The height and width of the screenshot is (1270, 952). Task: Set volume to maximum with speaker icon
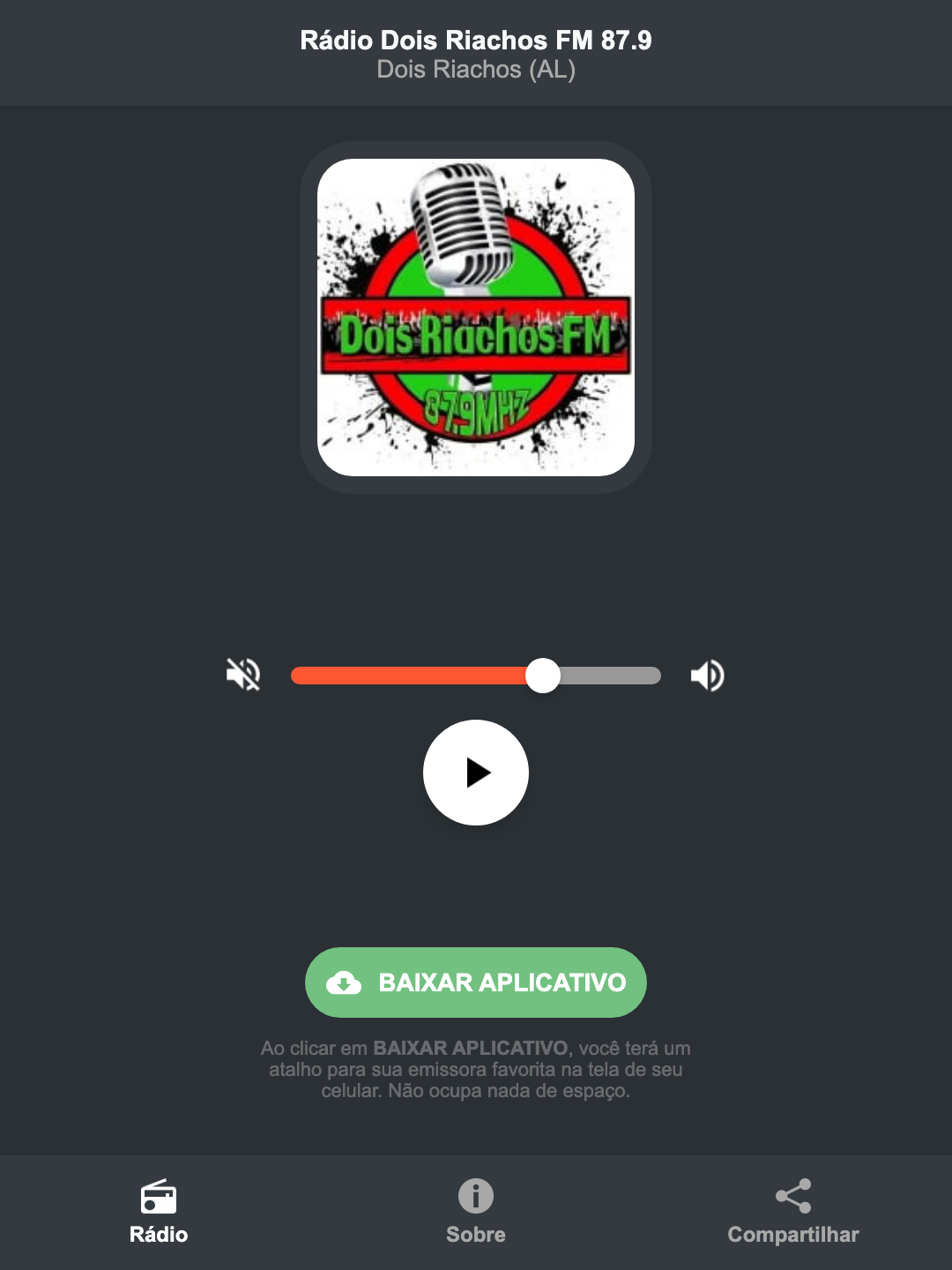click(x=707, y=675)
